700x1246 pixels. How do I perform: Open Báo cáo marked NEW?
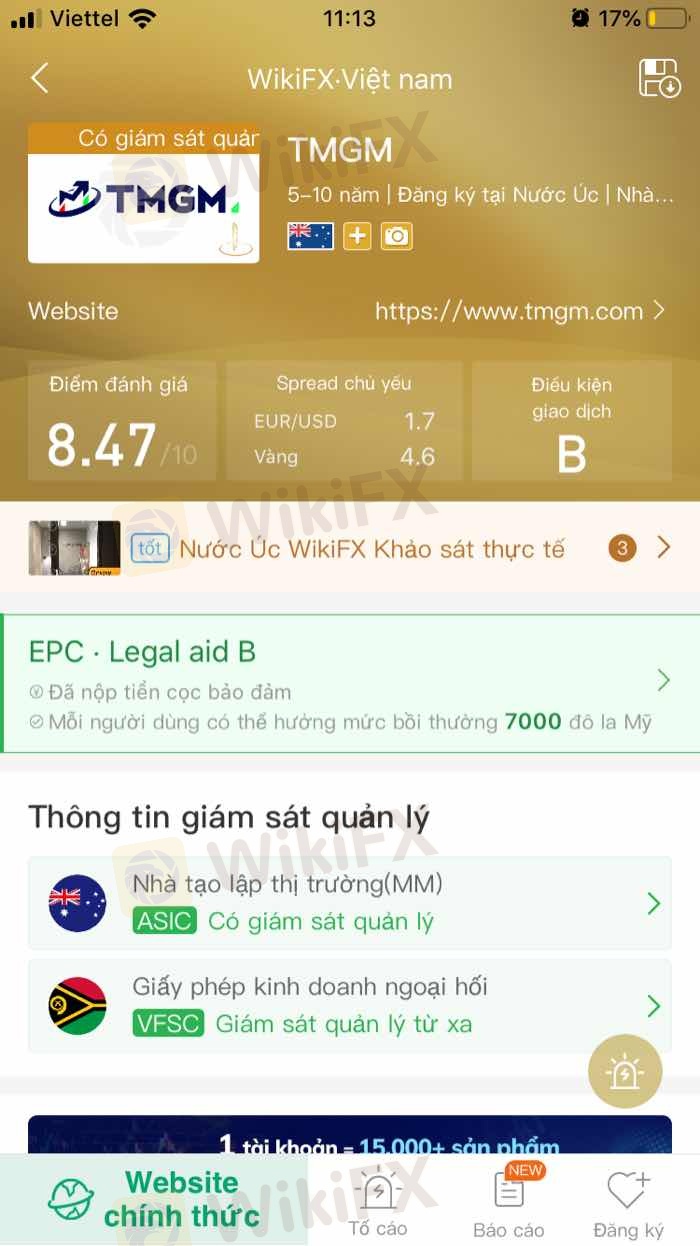pos(509,1205)
